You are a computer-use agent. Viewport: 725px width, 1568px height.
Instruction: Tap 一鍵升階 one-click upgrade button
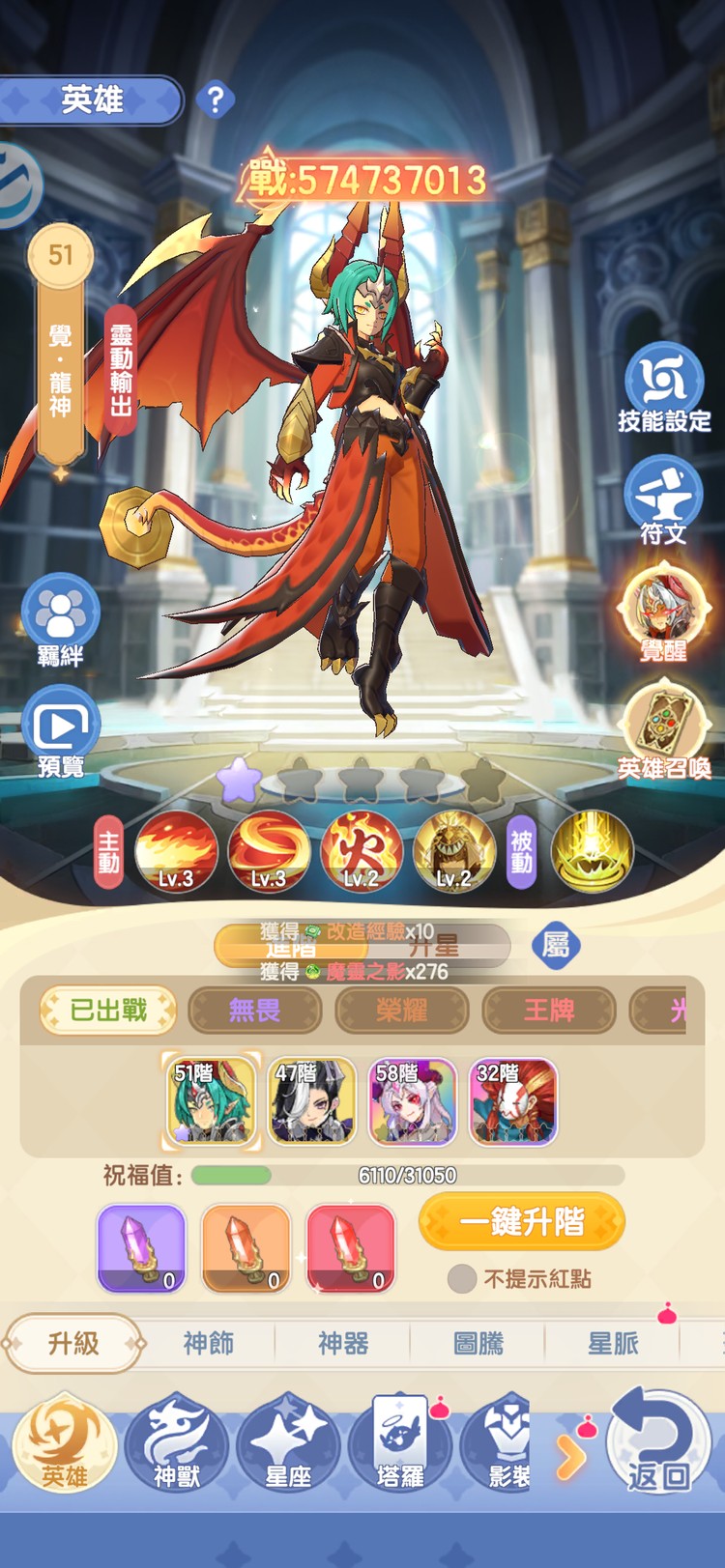coord(521,1221)
